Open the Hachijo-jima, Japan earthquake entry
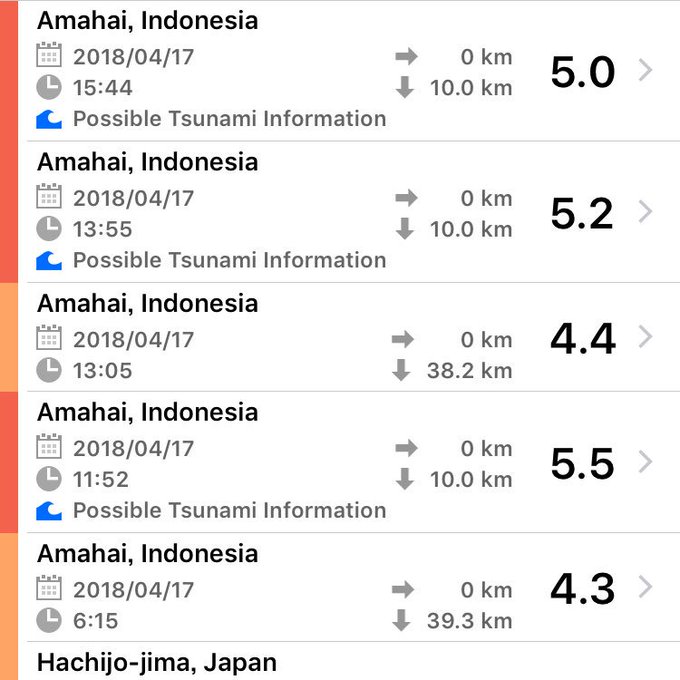The width and height of the screenshot is (680, 680). pyautogui.click(x=340, y=661)
